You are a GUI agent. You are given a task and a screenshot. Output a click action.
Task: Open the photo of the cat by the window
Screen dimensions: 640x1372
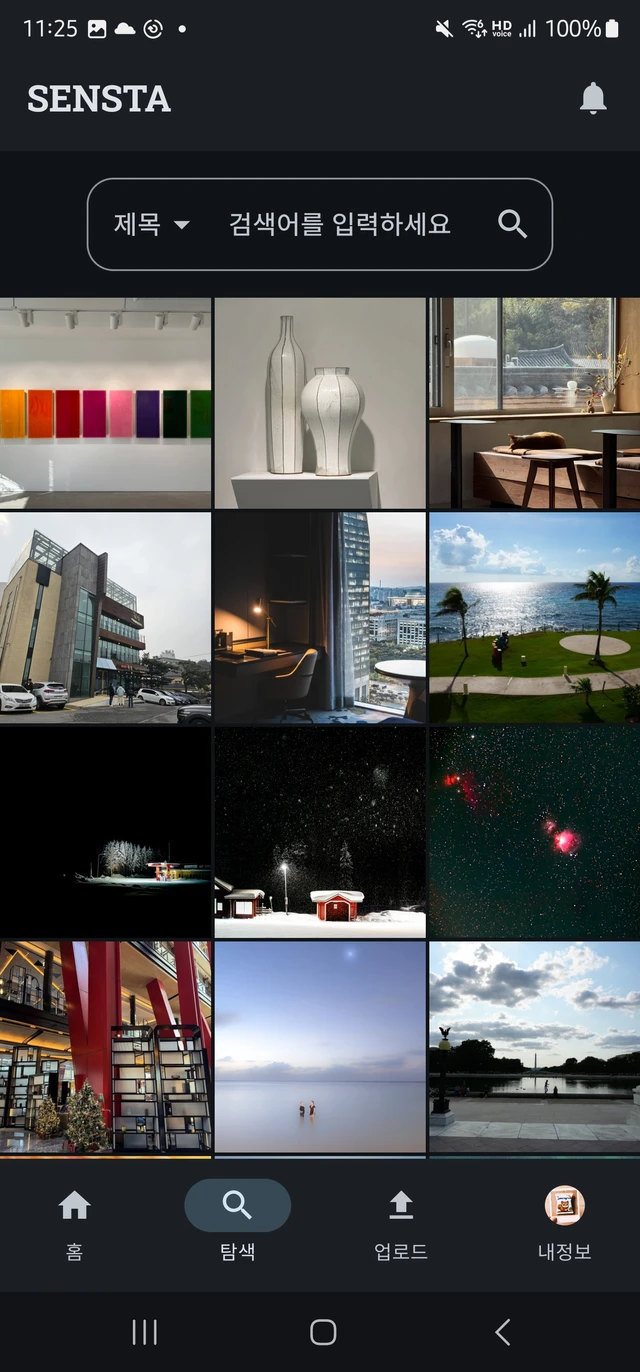(x=534, y=403)
